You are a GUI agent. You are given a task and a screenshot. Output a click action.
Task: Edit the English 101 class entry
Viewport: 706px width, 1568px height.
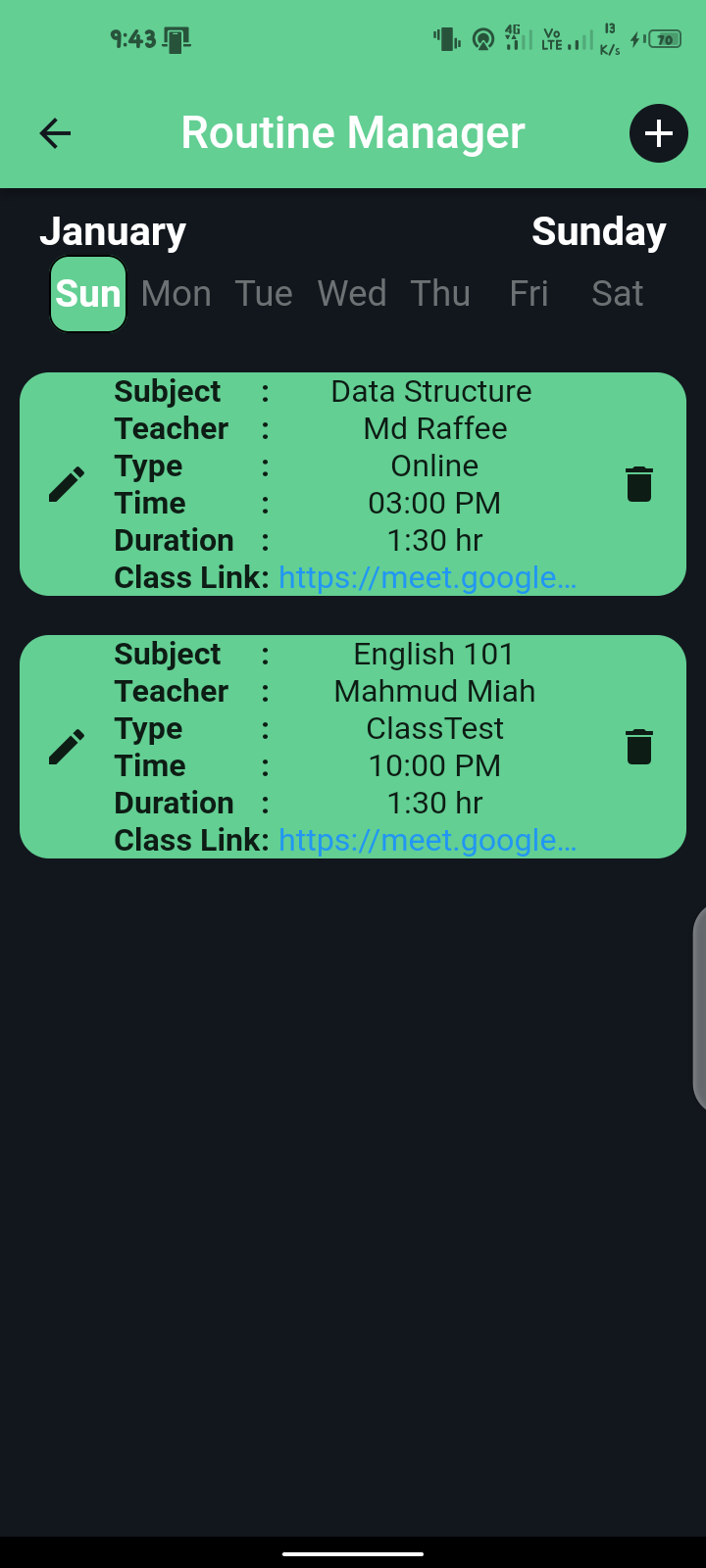[67, 747]
